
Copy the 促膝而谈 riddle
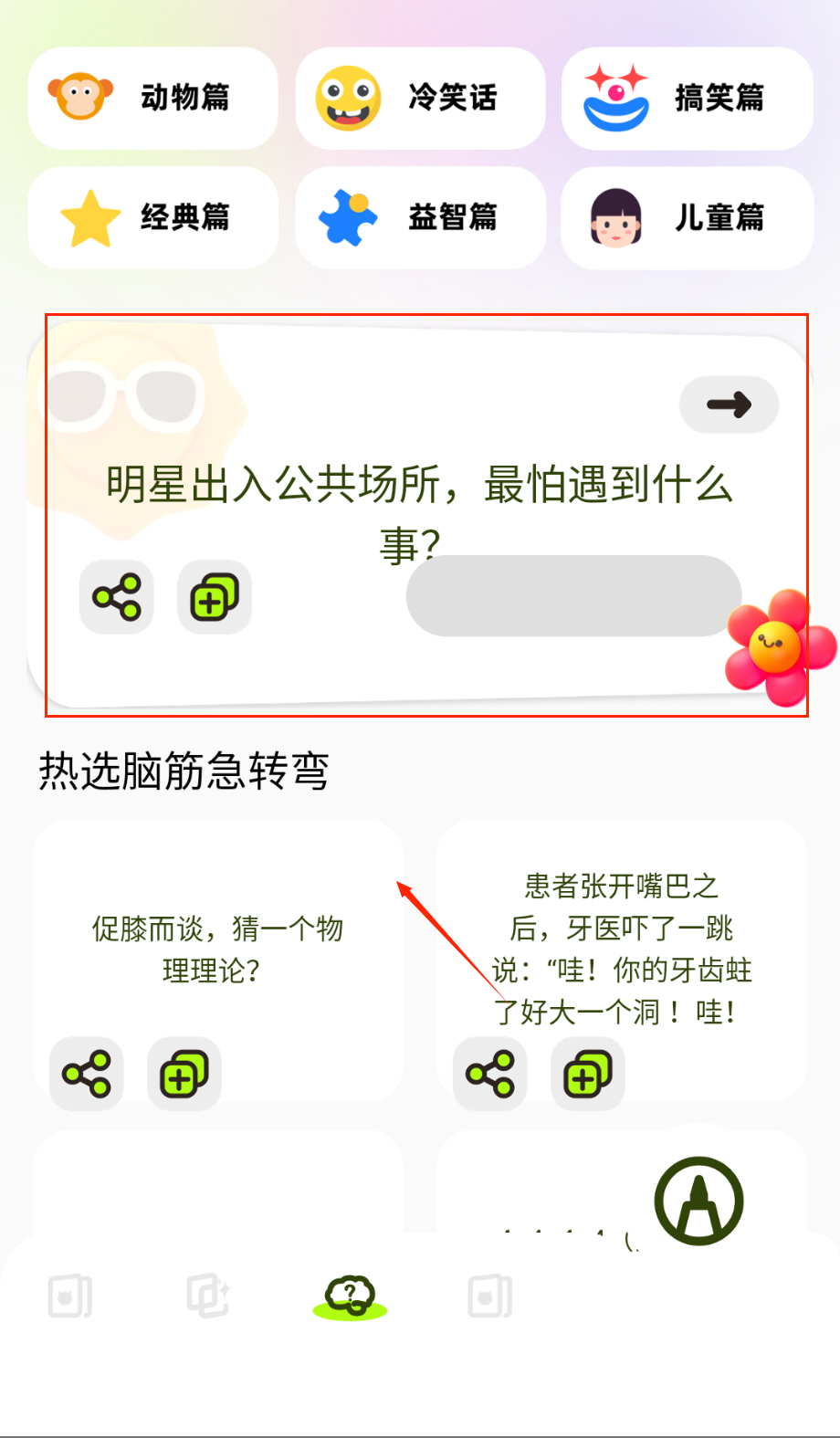(184, 1074)
